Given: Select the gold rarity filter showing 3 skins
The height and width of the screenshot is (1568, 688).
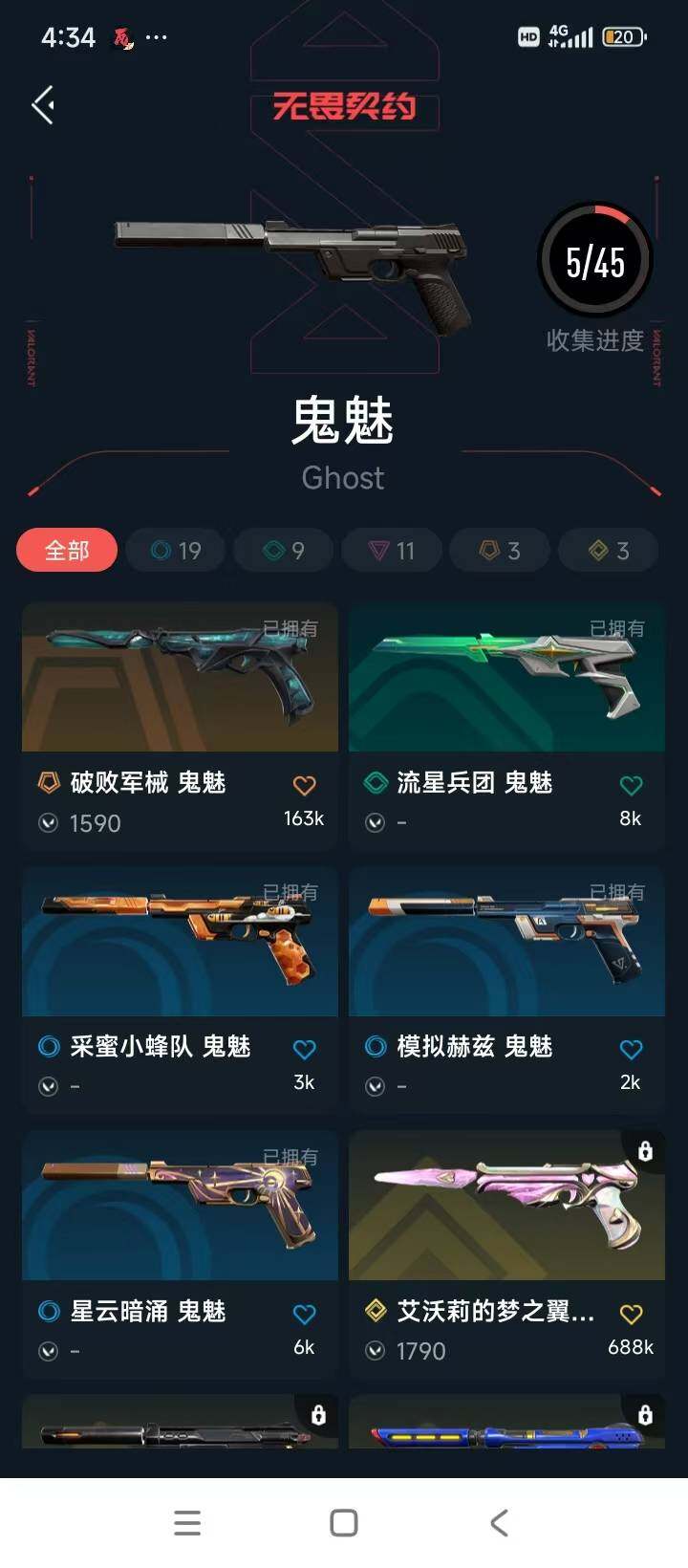Looking at the screenshot, I should [x=499, y=550].
